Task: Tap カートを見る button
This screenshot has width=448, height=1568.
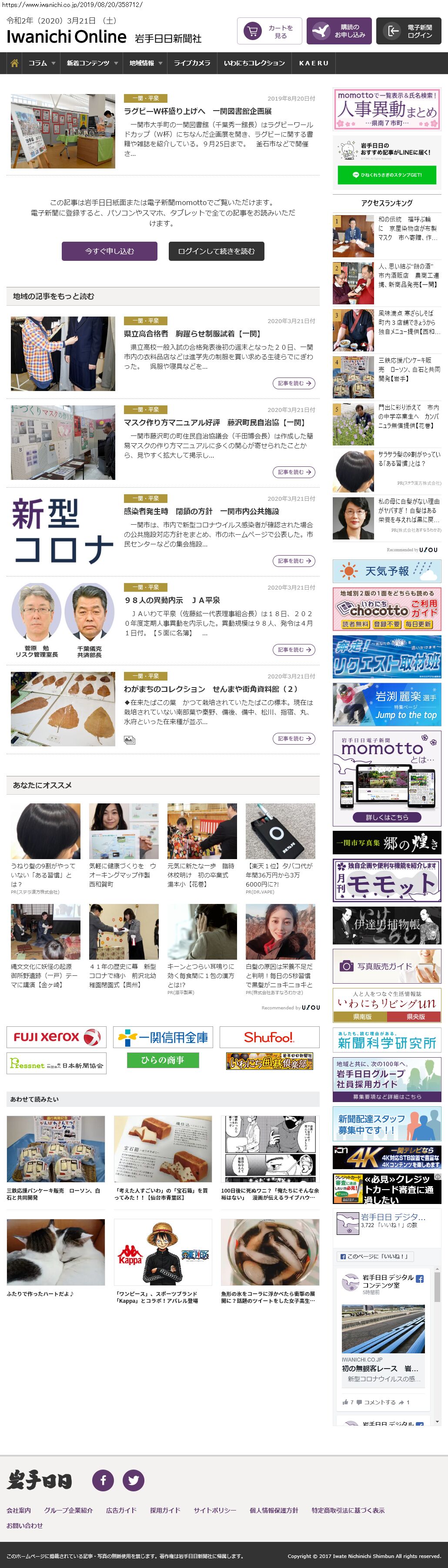Action: point(269,31)
